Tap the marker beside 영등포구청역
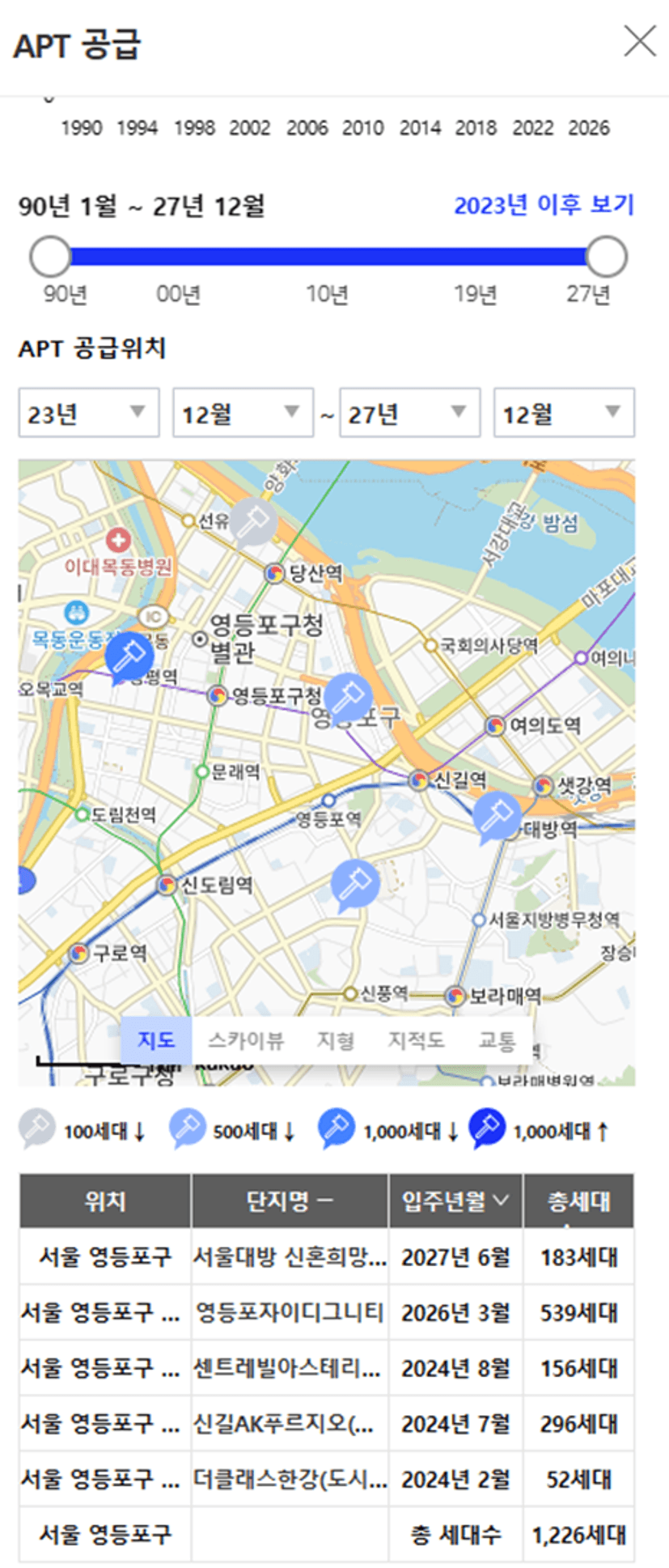Image resolution: width=669 pixels, height=1568 pixels. (x=348, y=696)
